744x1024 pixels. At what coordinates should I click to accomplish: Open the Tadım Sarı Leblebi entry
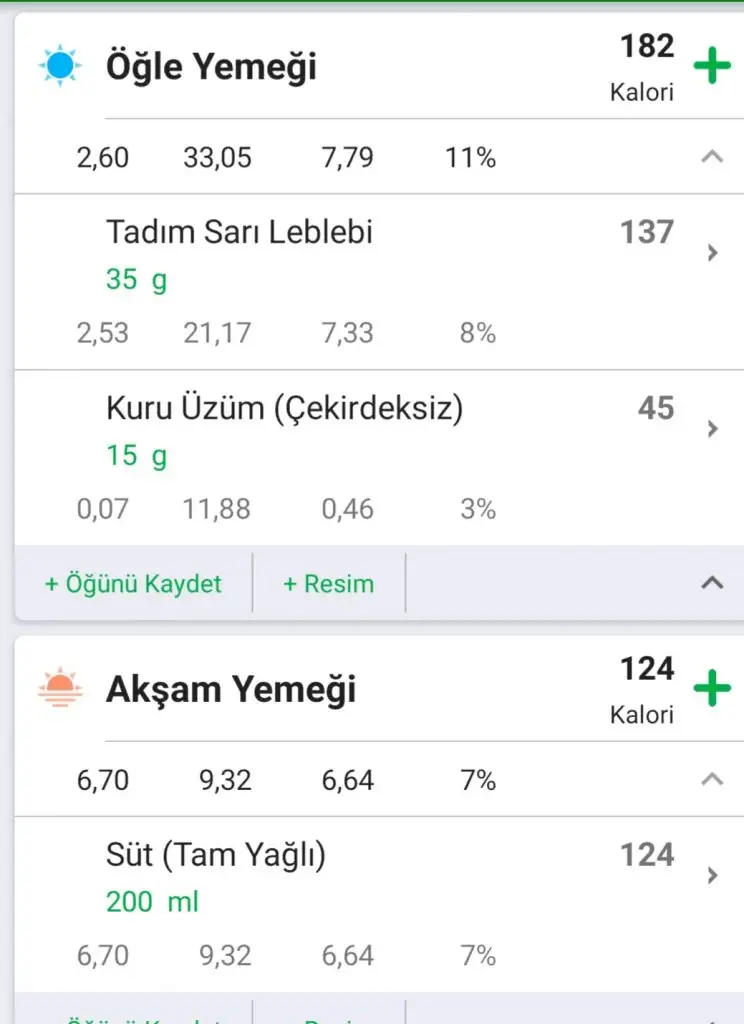(712, 253)
